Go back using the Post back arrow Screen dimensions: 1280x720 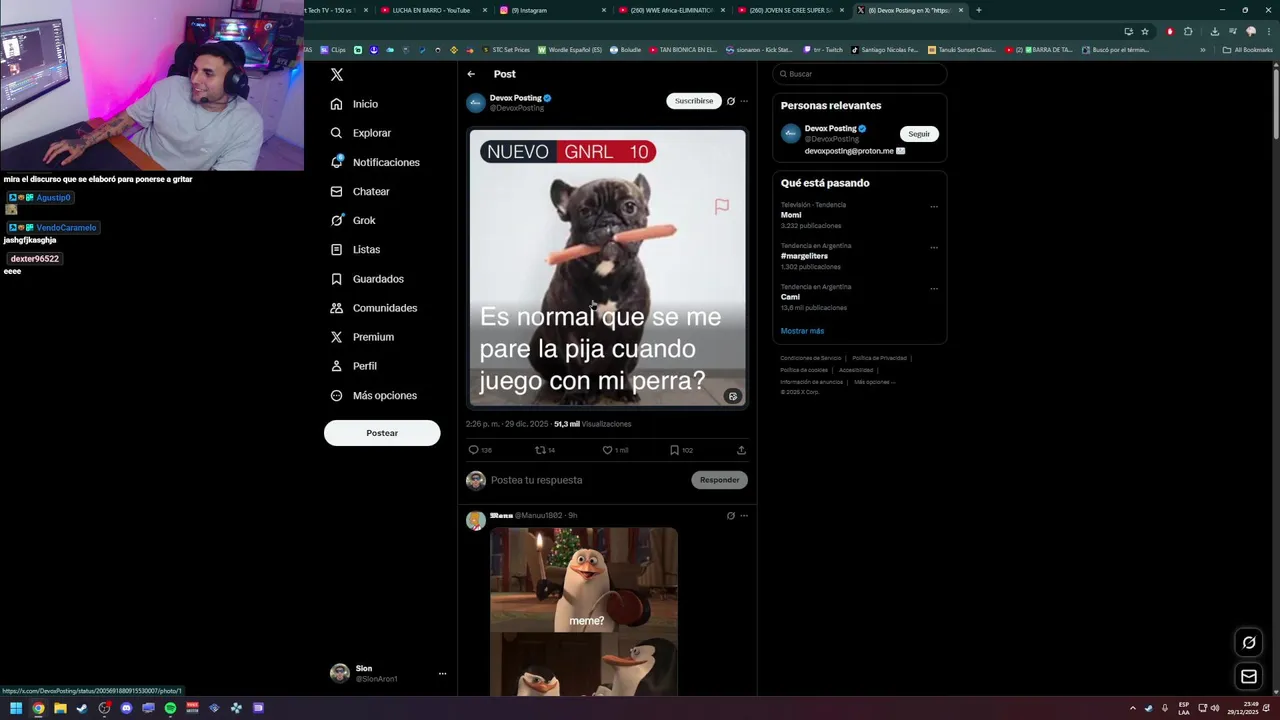(471, 74)
